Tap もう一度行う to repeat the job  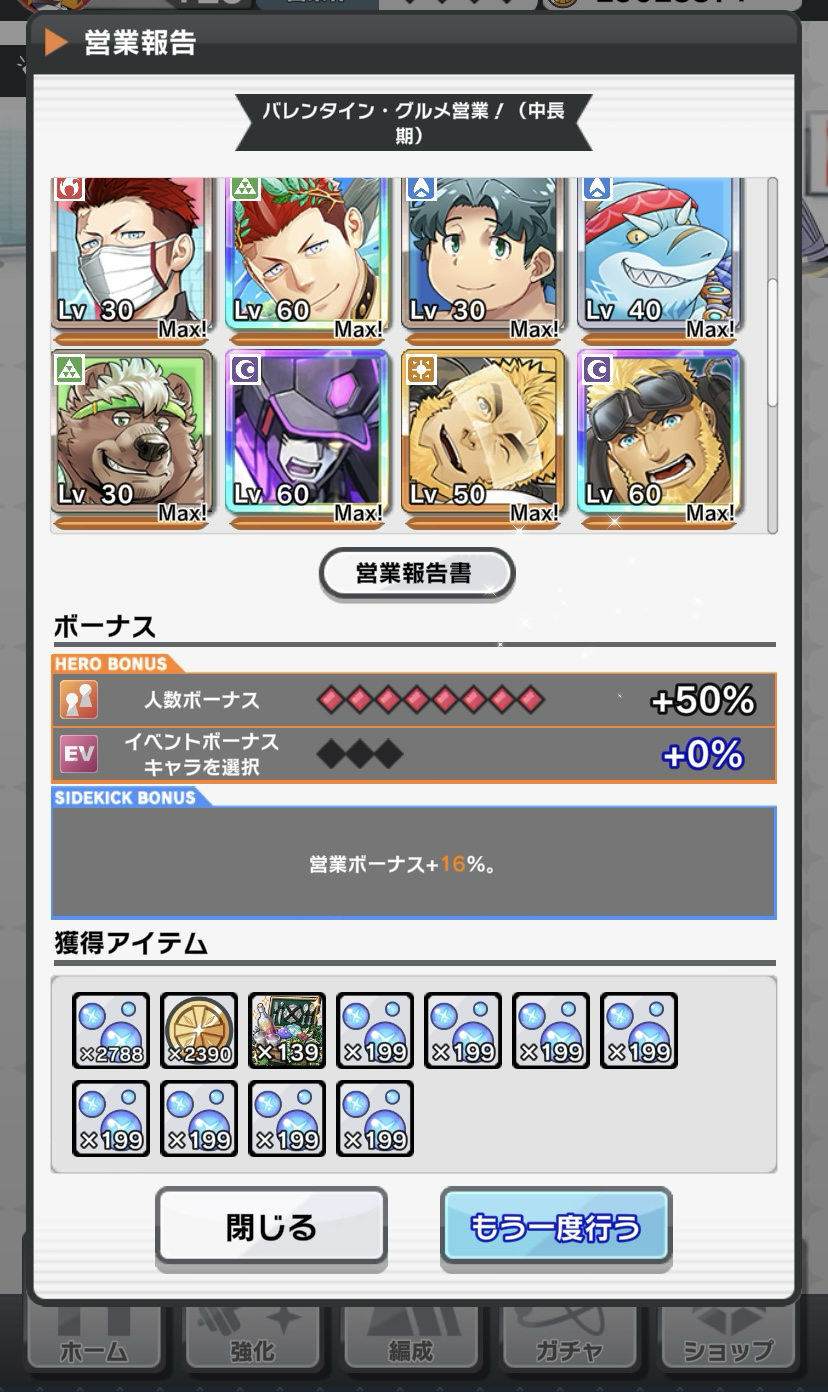(555, 1225)
